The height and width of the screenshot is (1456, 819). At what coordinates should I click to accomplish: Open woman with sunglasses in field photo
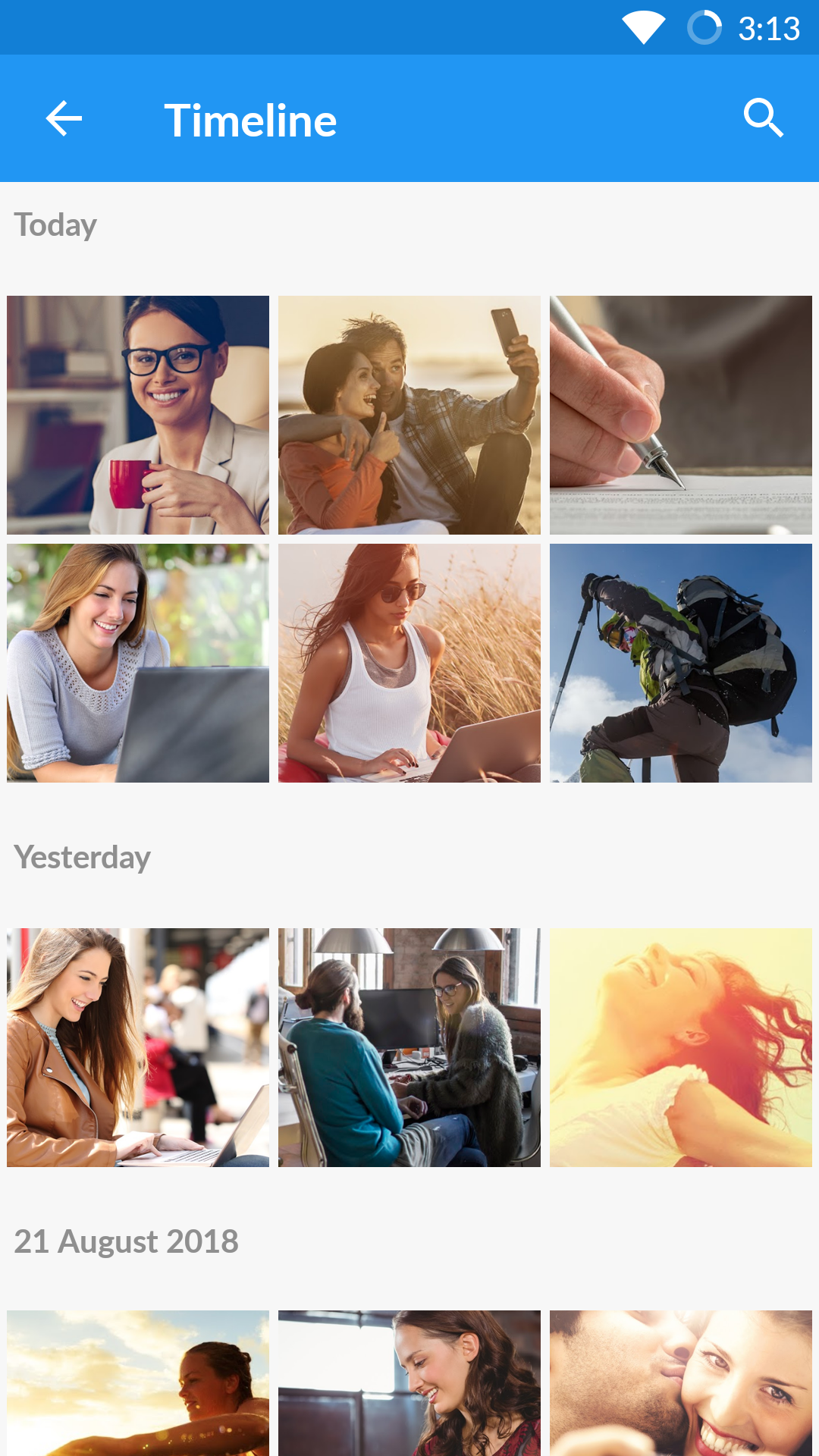[x=409, y=663]
